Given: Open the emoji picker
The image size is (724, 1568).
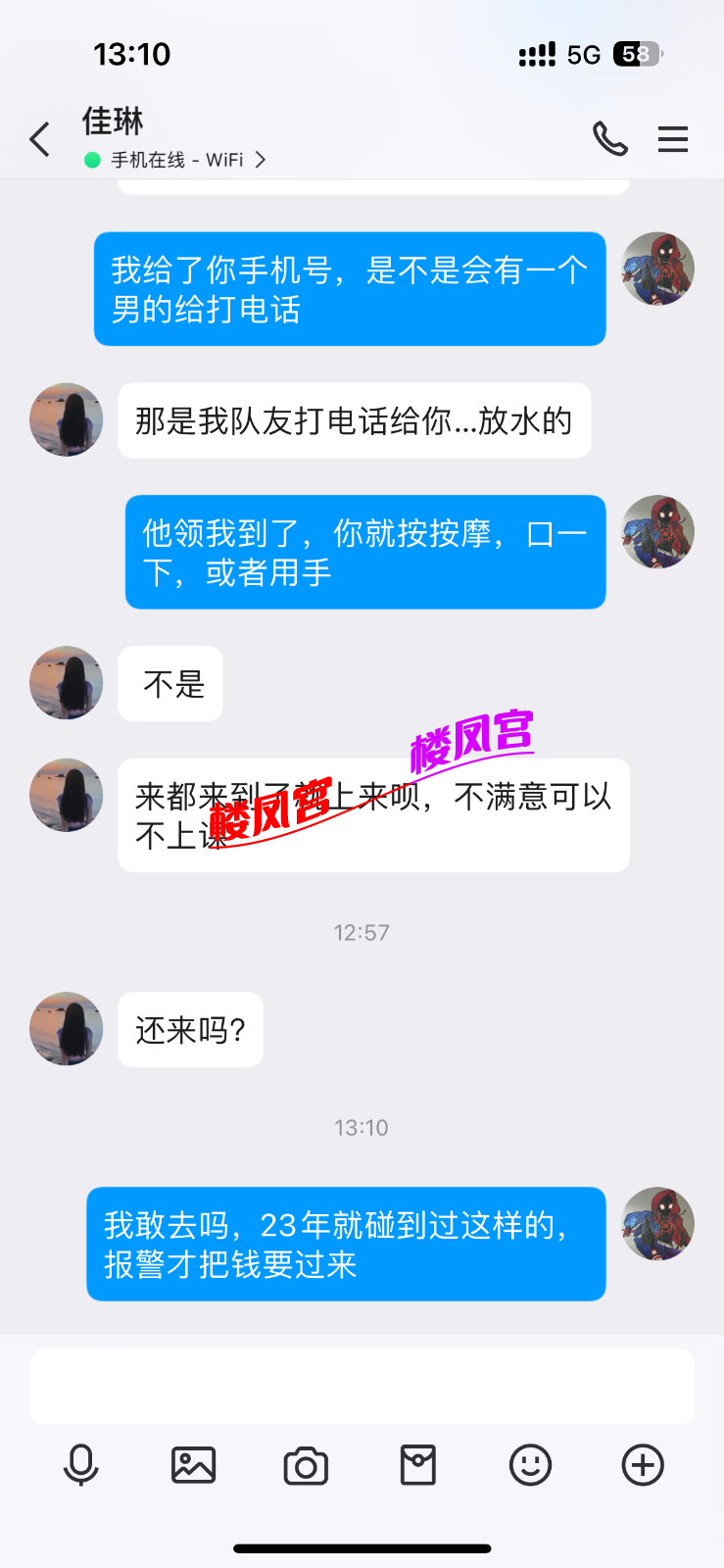Looking at the screenshot, I should coord(531,1466).
